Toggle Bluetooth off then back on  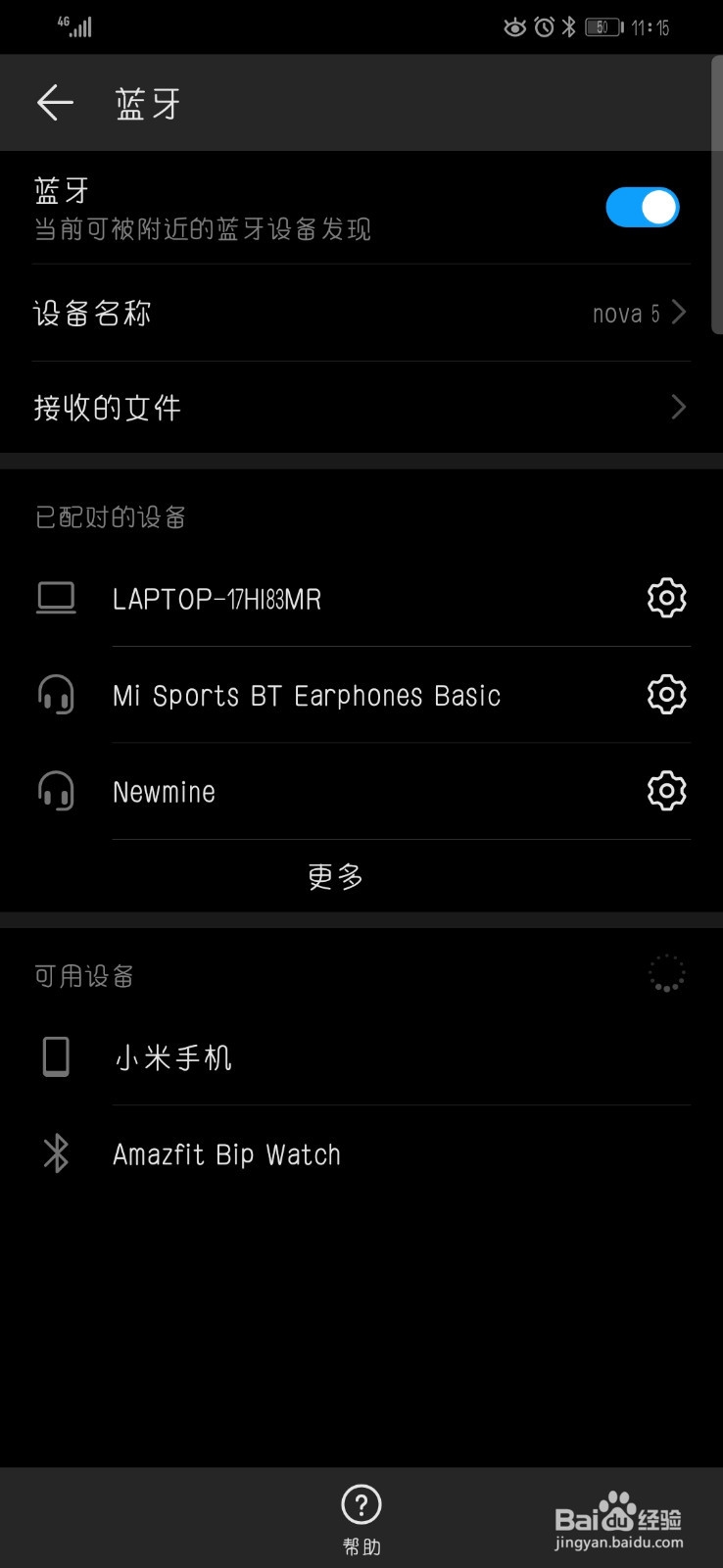(643, 207)
